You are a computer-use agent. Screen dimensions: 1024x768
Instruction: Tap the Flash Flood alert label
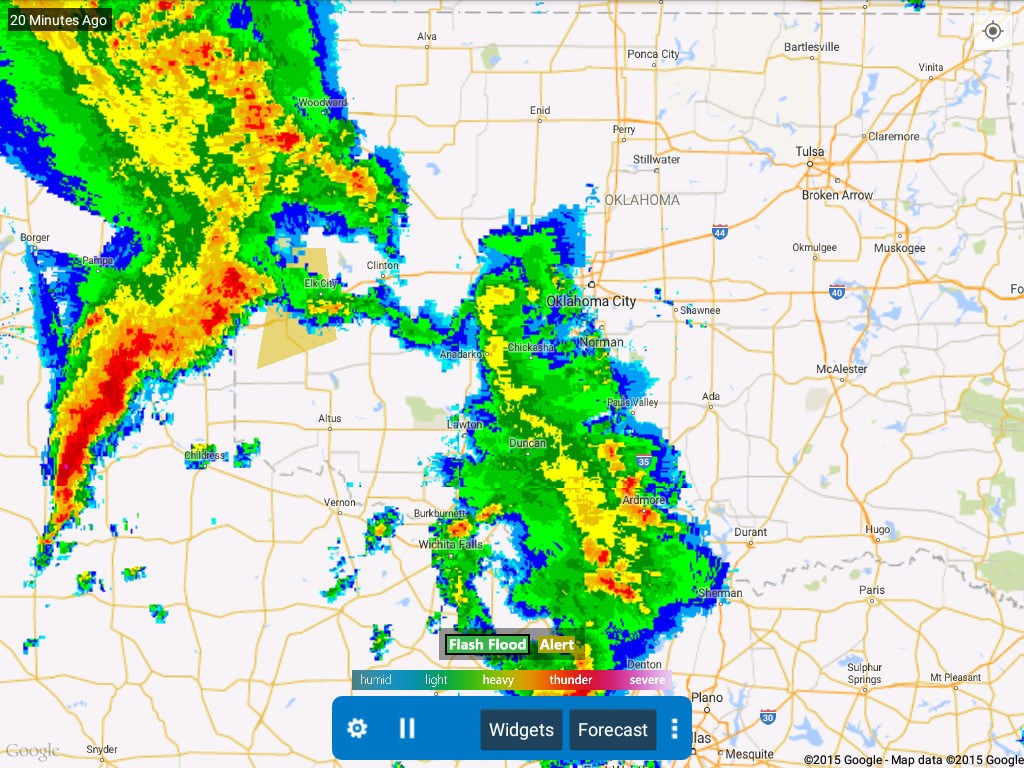pos(486,645)
